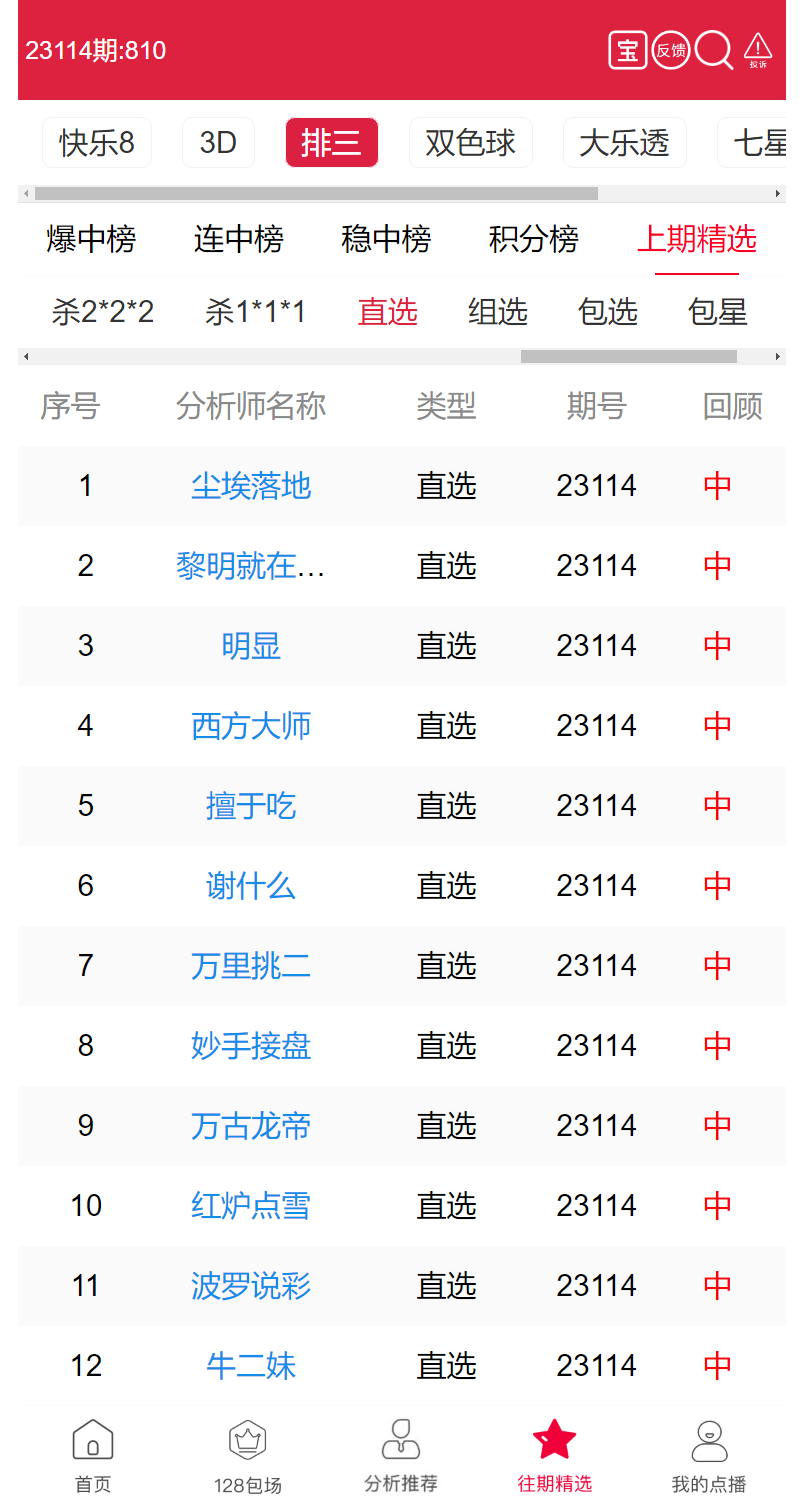Open analyst 尘埃落地 profile
This screenshot has height=1506, width=803.
pos(251,486)
